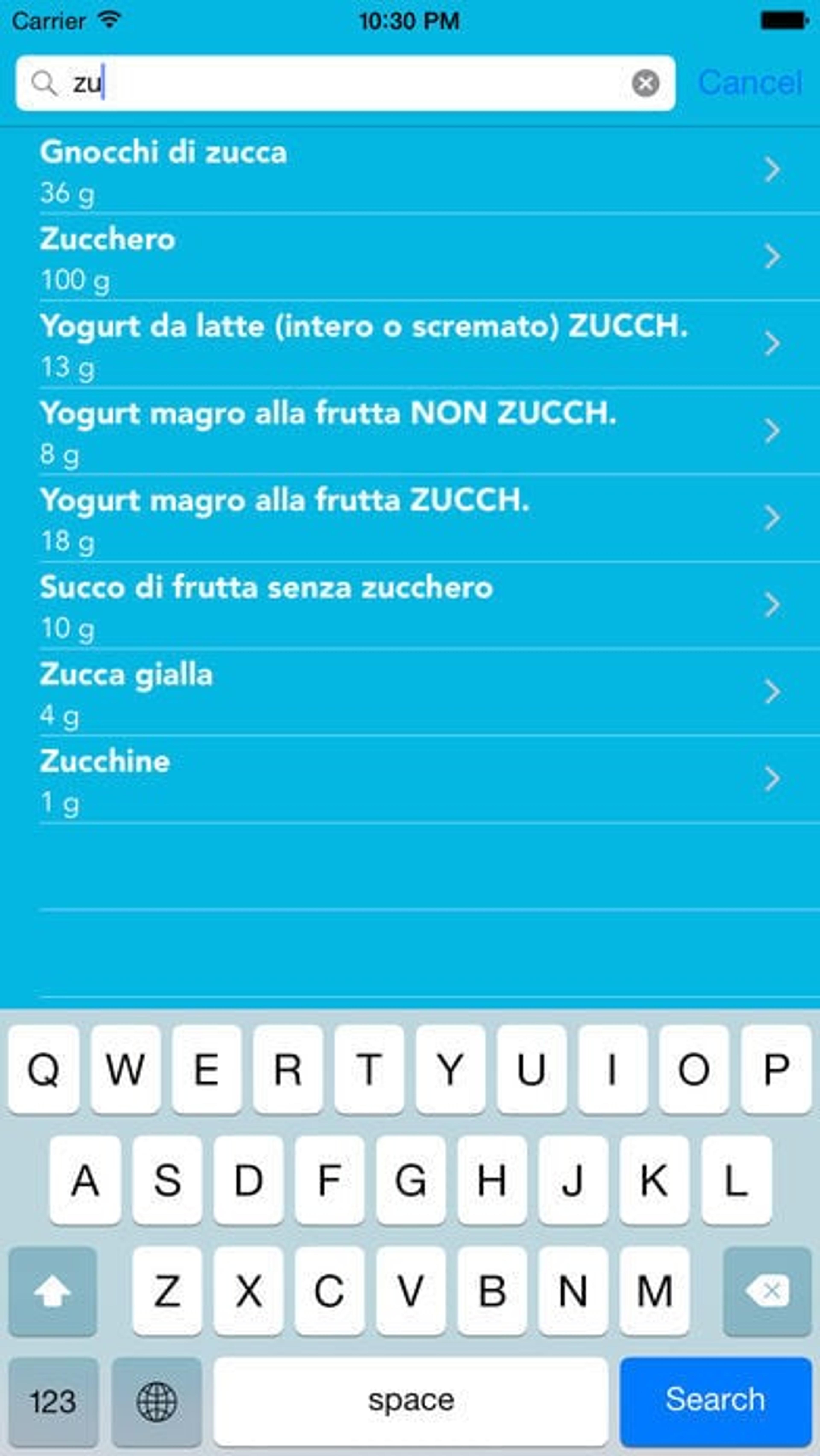Hit the keyboard backspace key
This screenshot has height=1456, width=820.
pos(767,1291)
